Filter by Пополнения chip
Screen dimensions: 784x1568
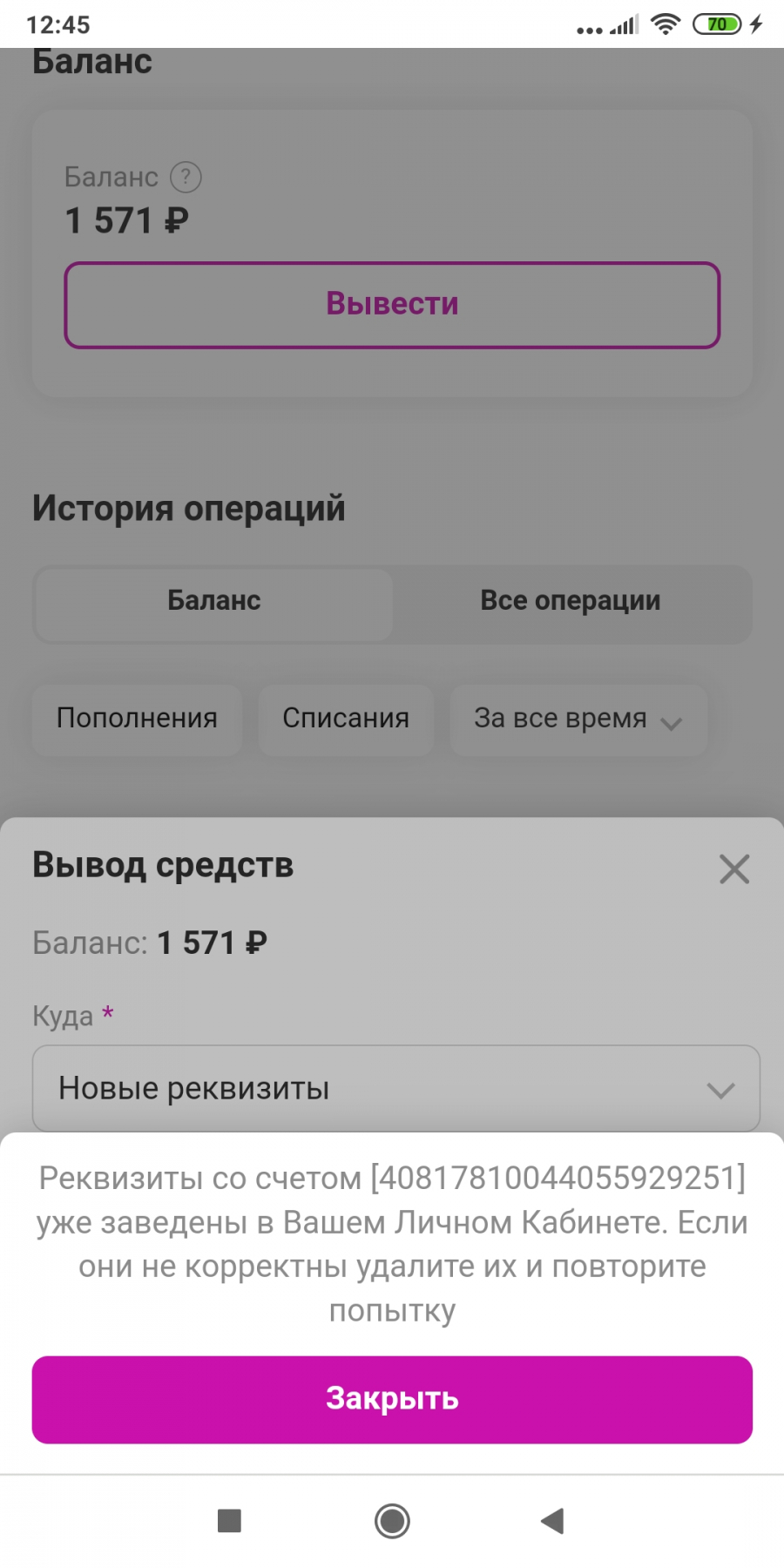[x=137, y=719]
